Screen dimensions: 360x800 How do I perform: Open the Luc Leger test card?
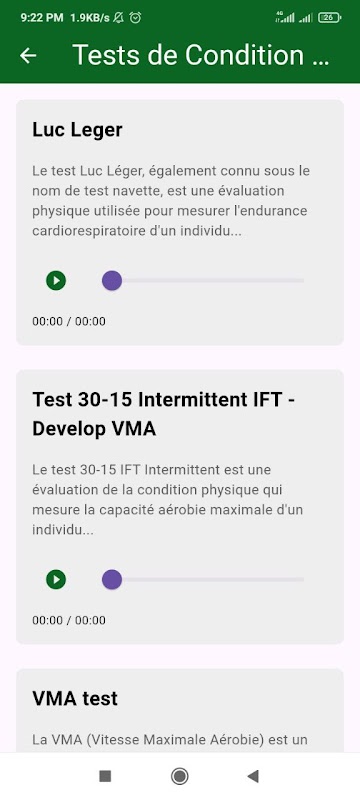point(180,222)
